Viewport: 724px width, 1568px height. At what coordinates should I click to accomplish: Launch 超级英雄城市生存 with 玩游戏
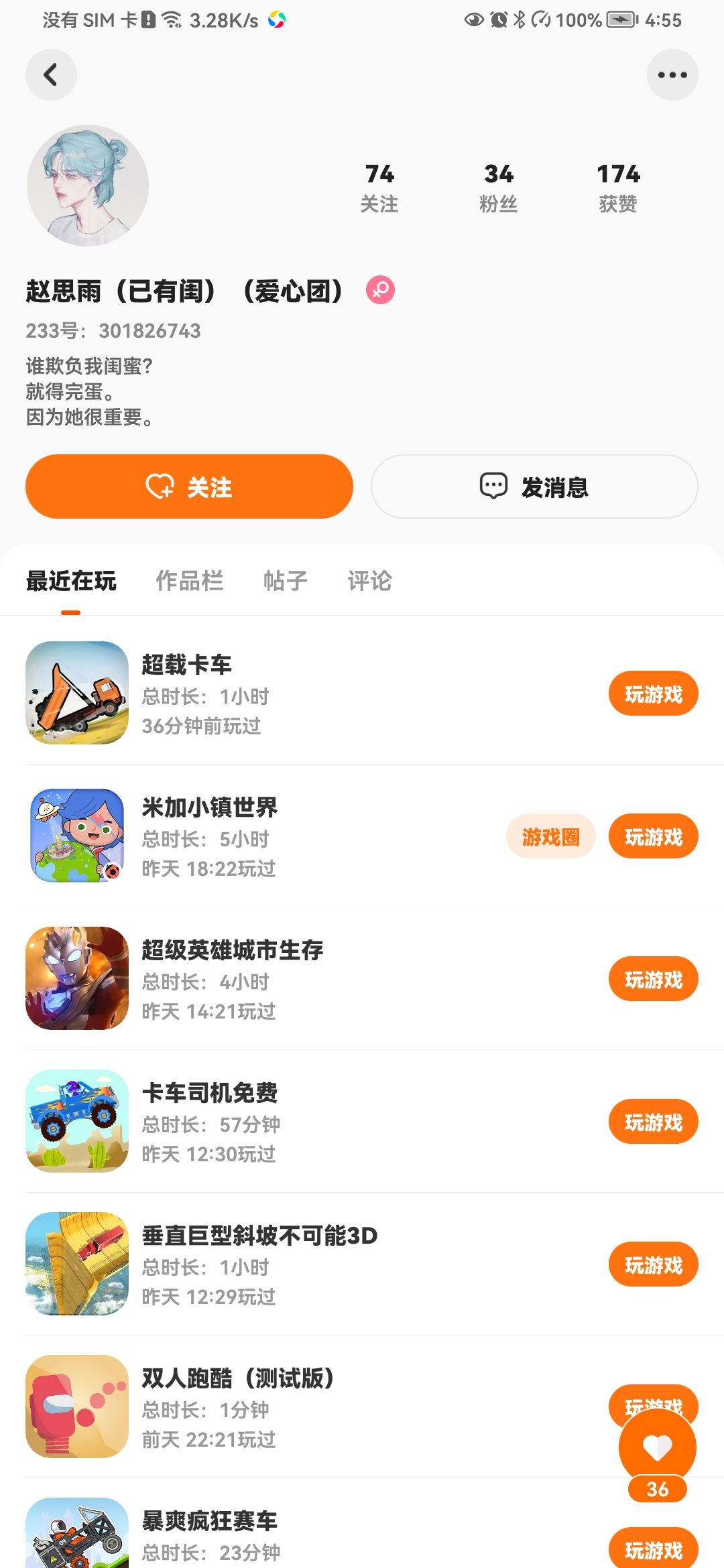[653, 979]
